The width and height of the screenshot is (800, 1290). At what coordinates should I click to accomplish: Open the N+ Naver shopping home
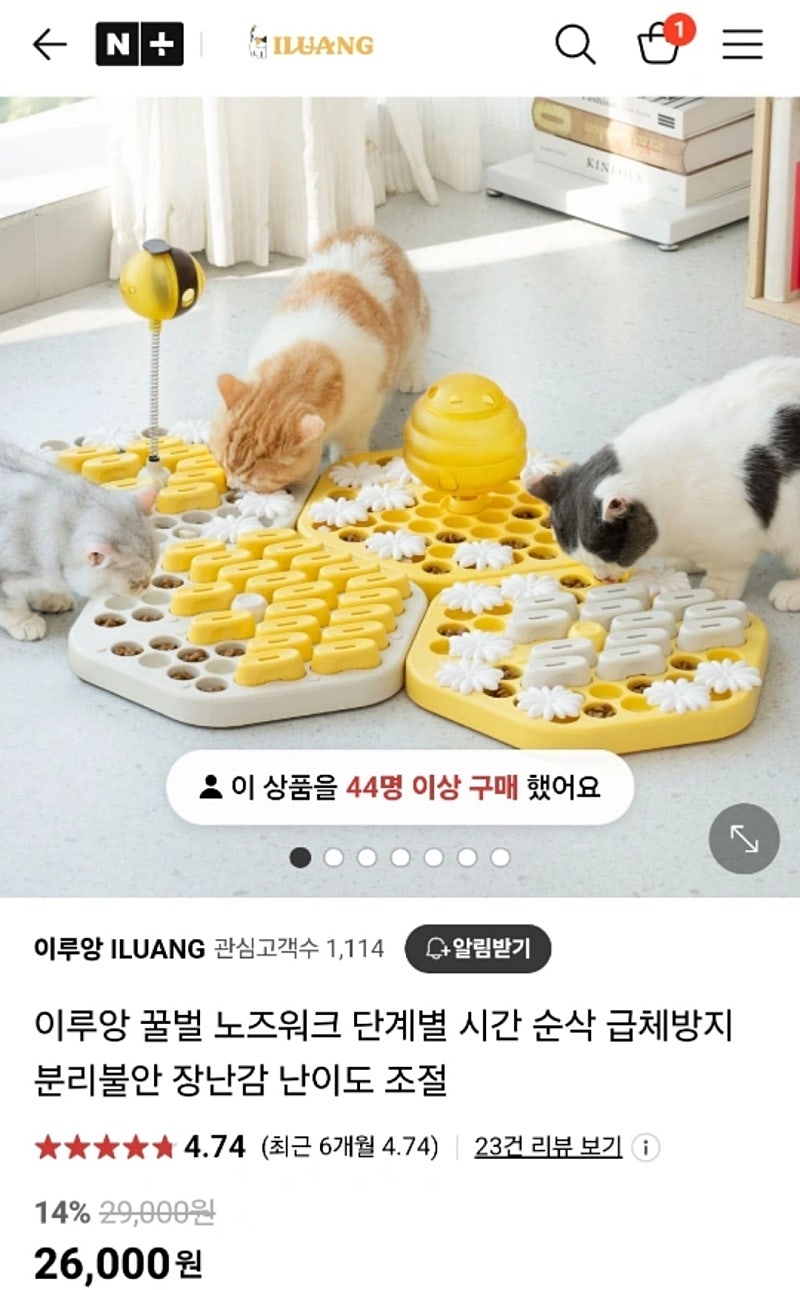[139, 44]
